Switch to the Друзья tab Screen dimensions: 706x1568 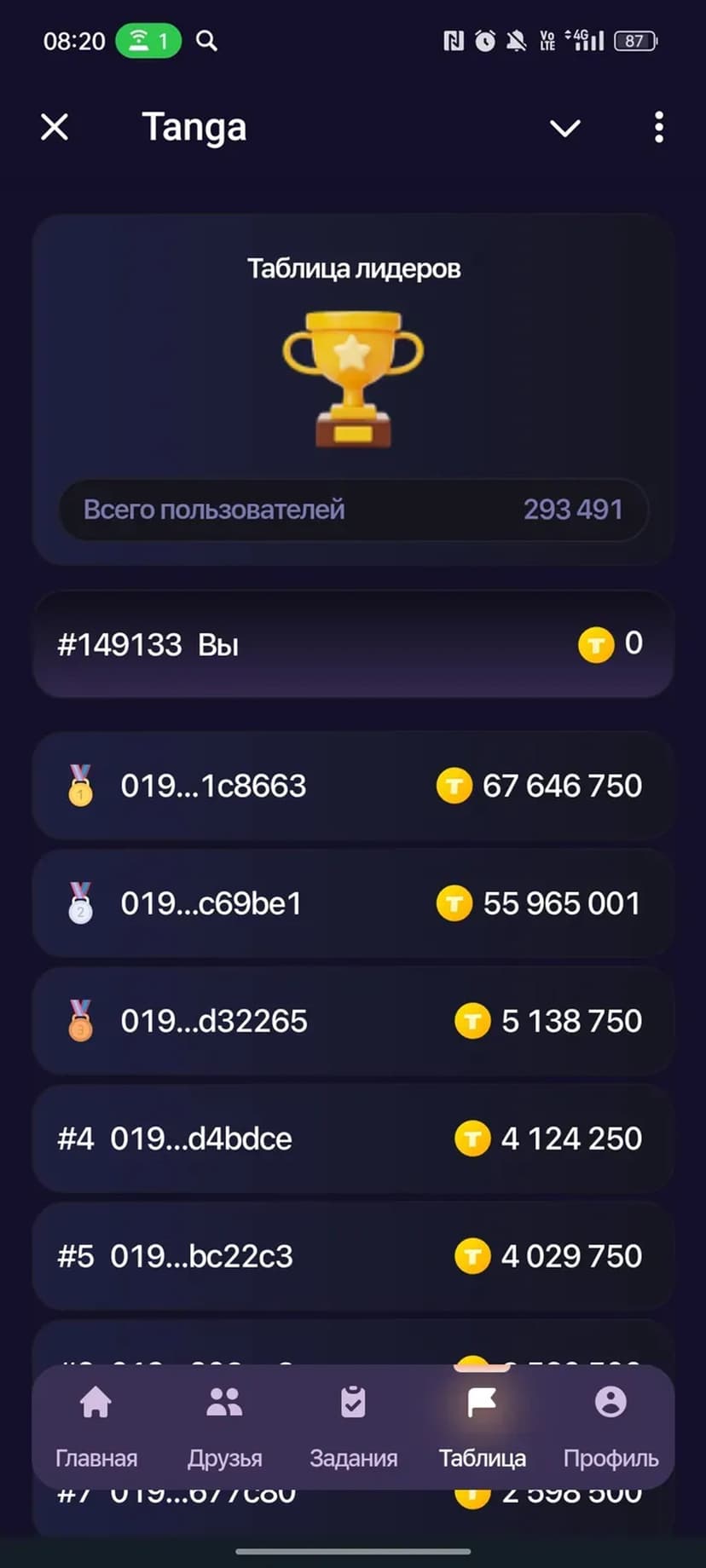(224, 1427)
